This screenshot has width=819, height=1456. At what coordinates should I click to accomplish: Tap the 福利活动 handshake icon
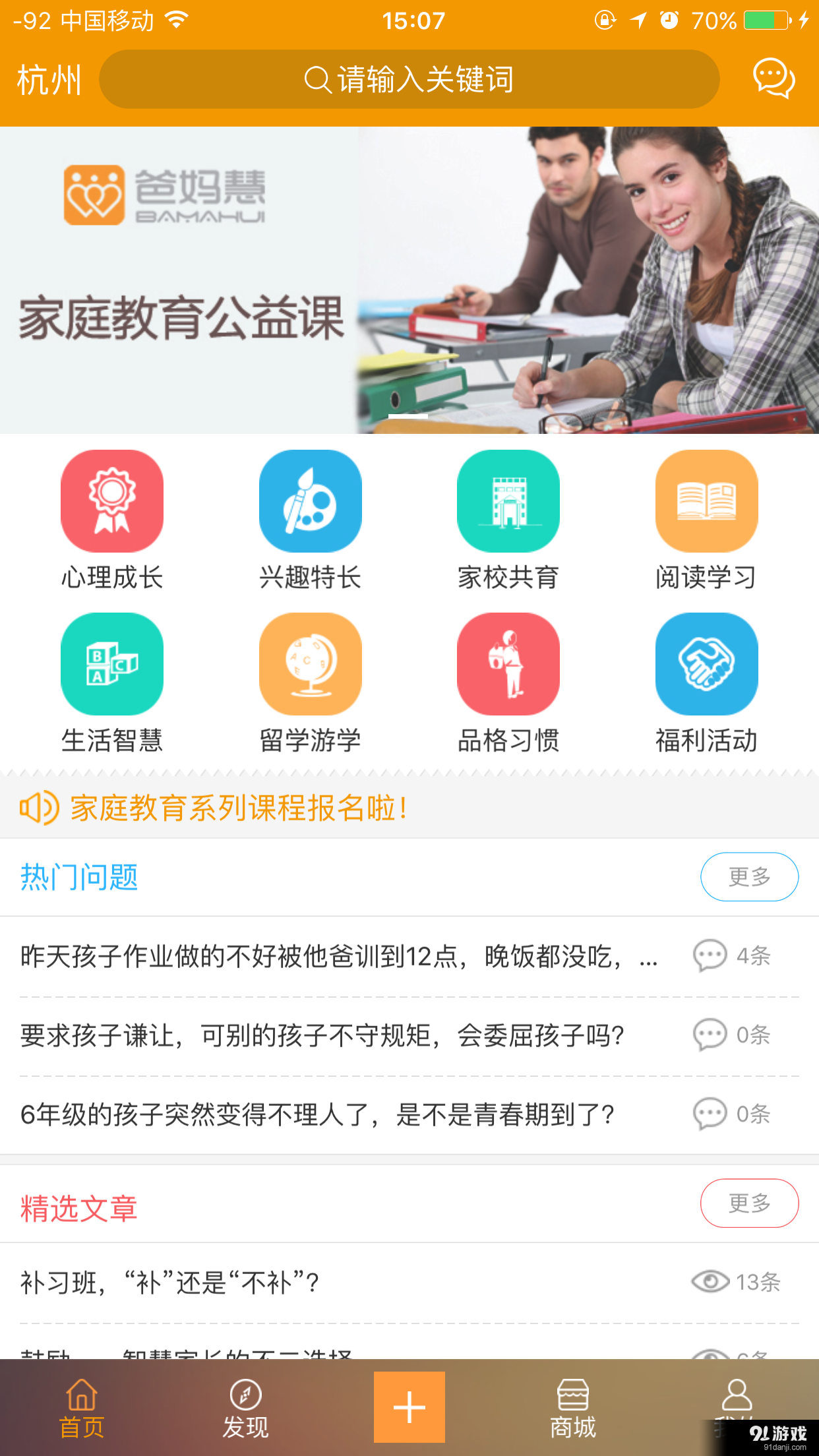pos(706,664)
